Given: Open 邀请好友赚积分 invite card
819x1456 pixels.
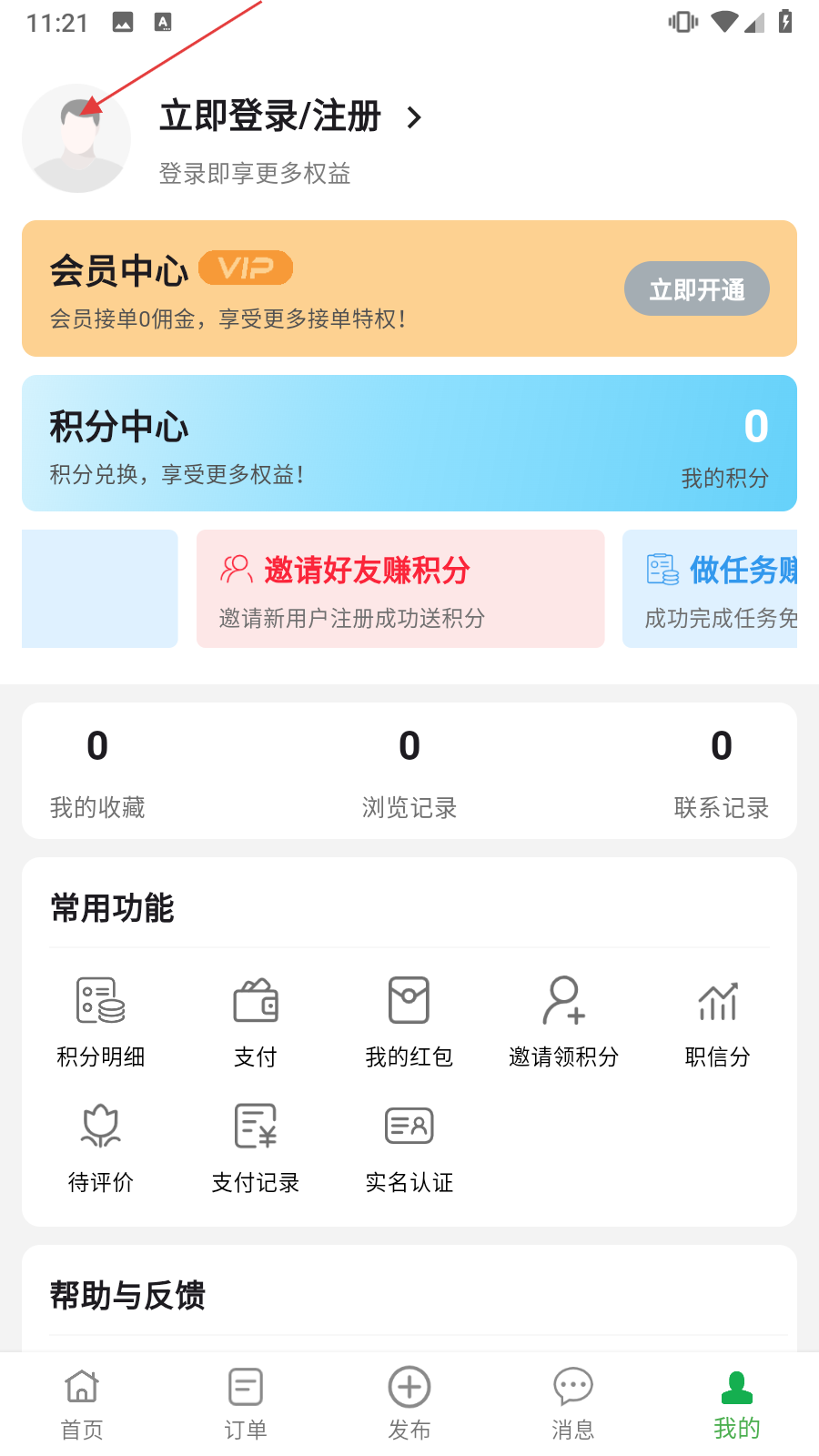Looking at the screenshot, I should (x=400, y=589).
